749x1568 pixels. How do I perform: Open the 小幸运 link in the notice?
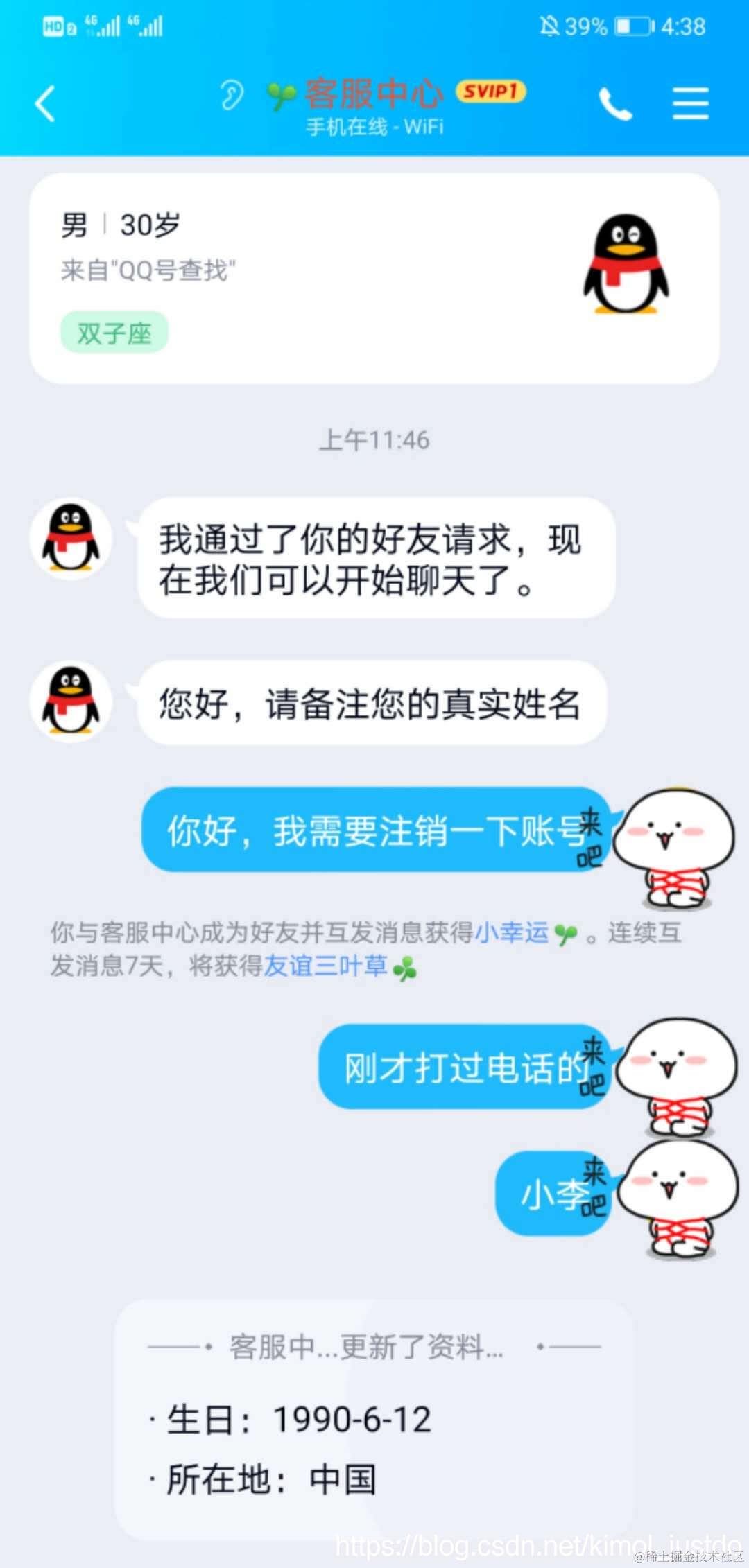511,933
